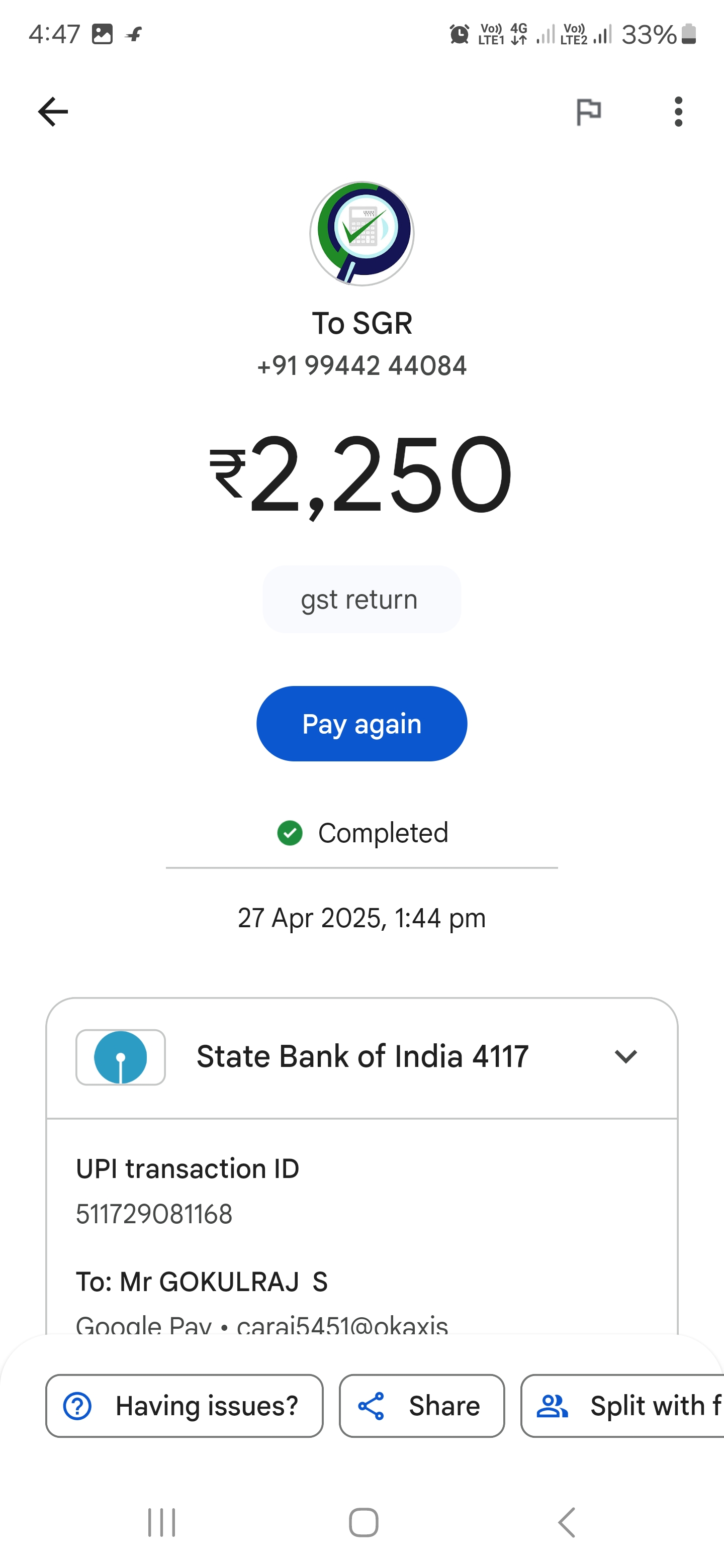Tap the system home button
This screenshot has width=724, height=1568.
364,1522
